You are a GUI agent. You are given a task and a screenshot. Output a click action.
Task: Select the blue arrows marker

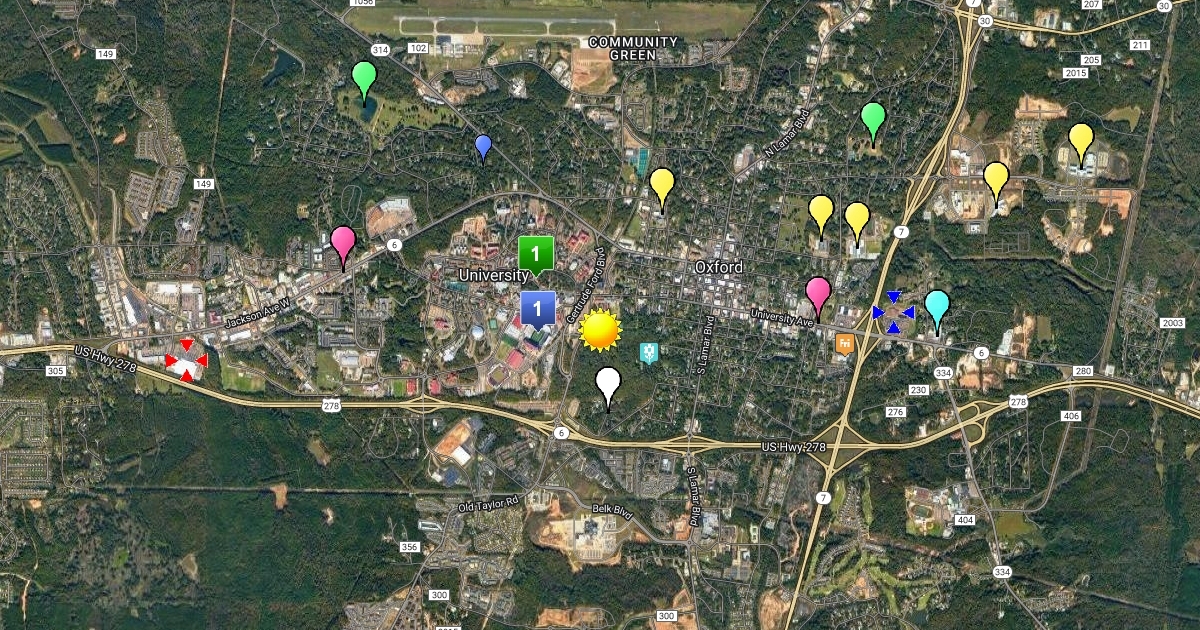pyautogui.click(x=893, y=312)
